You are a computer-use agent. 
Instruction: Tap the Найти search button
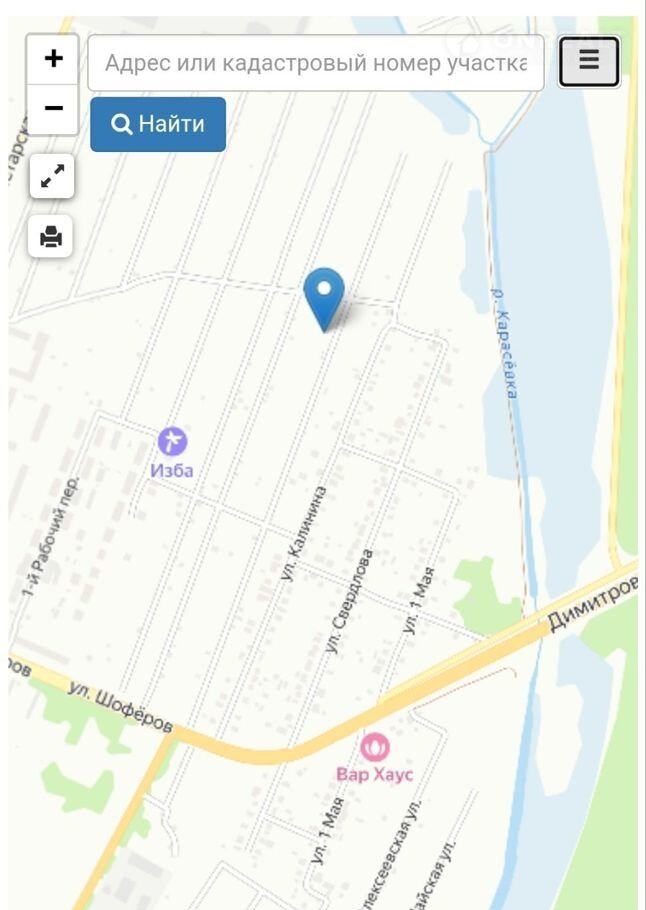(x=158, y=124)
